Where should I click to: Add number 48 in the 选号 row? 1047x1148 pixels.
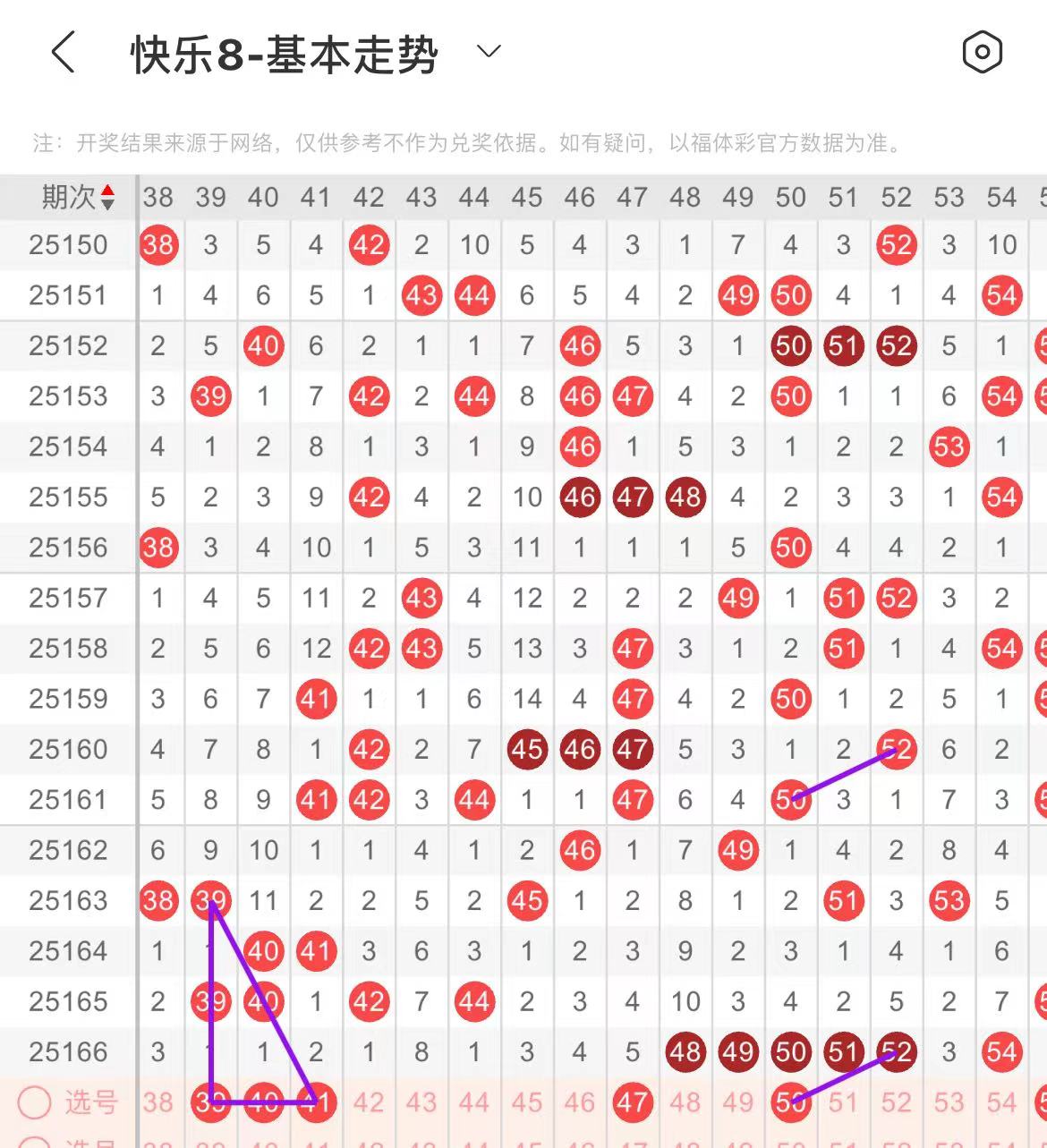[685, 1102]
